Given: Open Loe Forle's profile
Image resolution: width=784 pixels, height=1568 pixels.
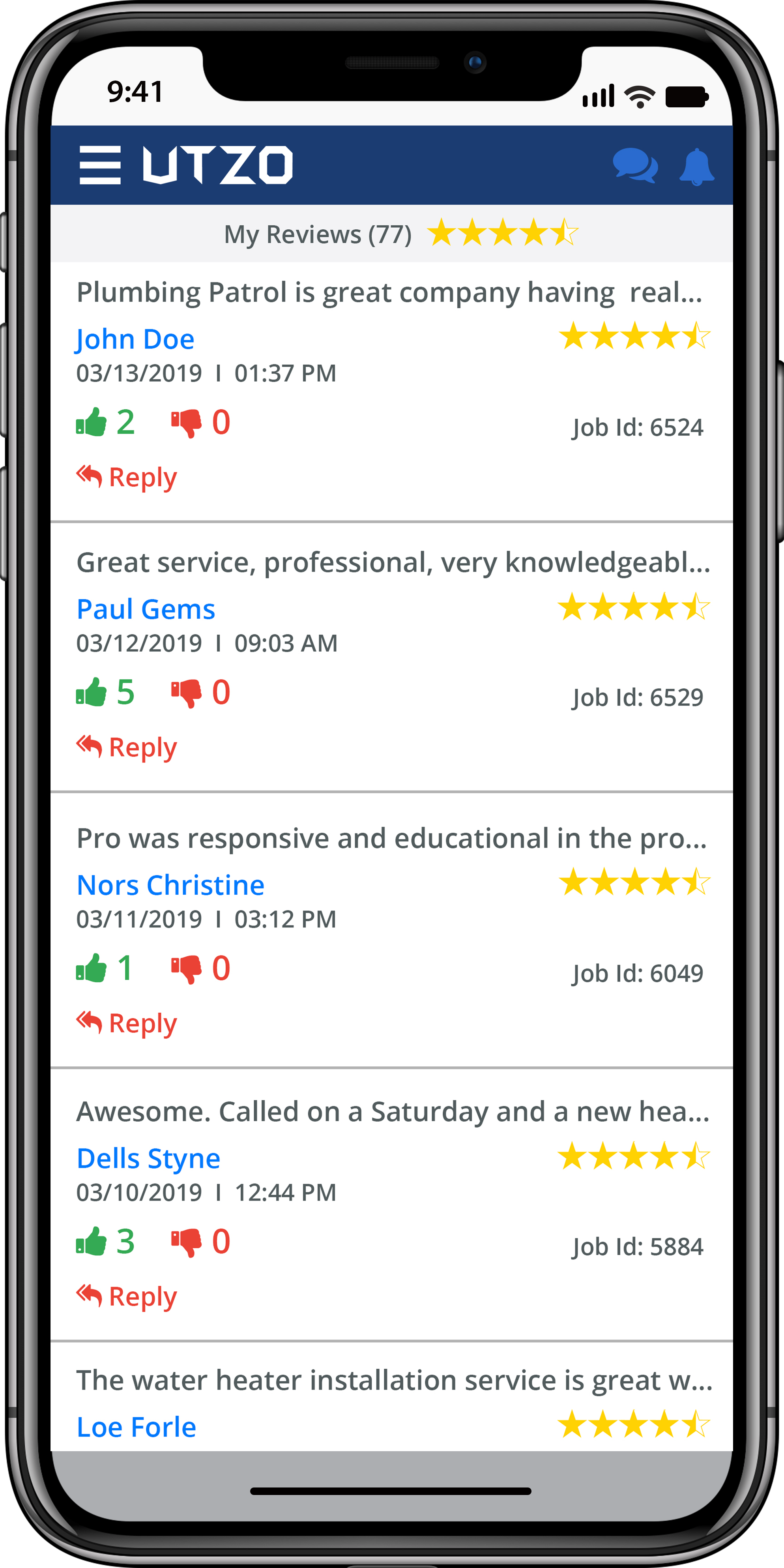Looking at the screenshot, I should pos(137,1427).
